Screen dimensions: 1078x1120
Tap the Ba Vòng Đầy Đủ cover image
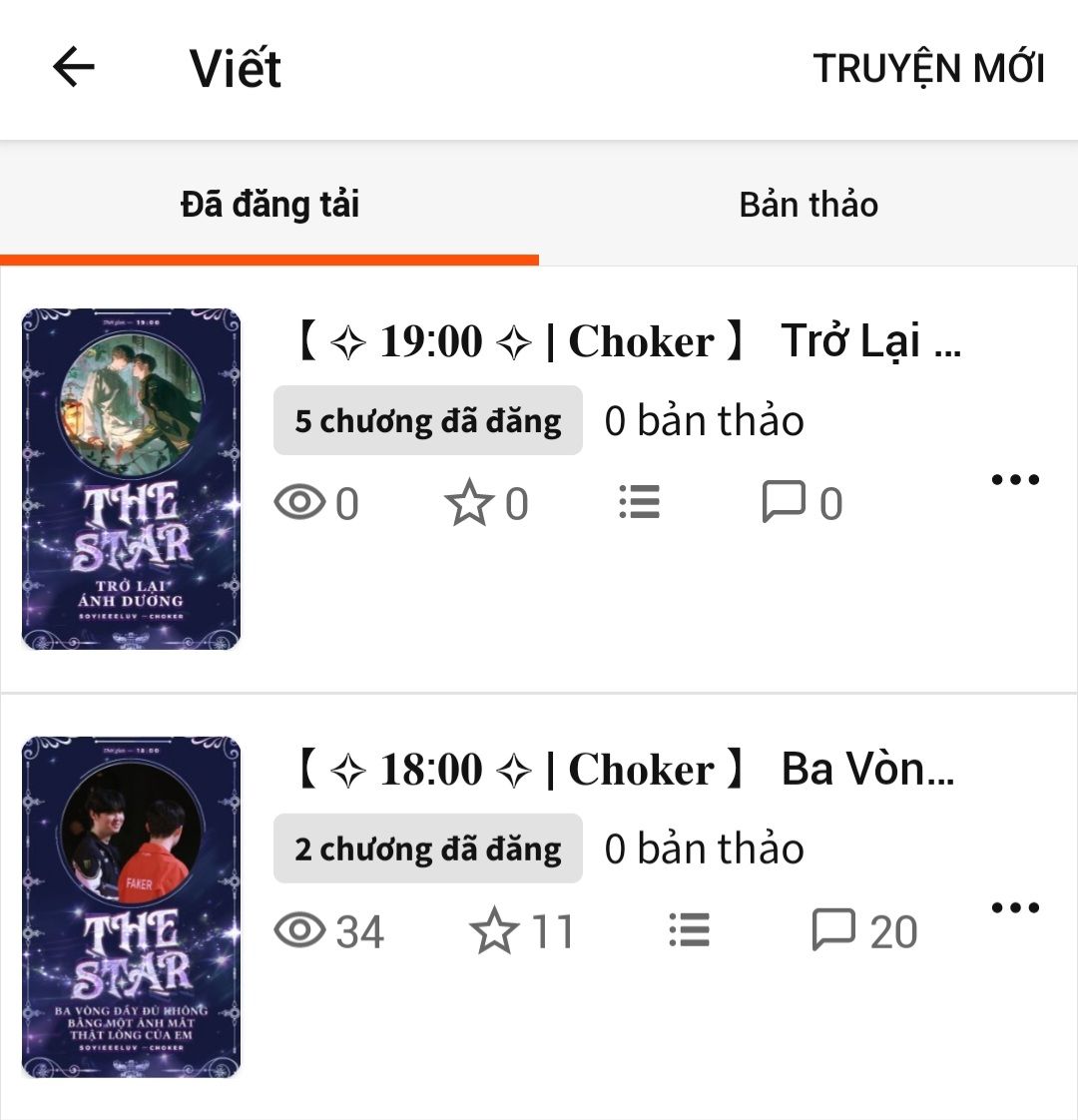tap(132, 907)
